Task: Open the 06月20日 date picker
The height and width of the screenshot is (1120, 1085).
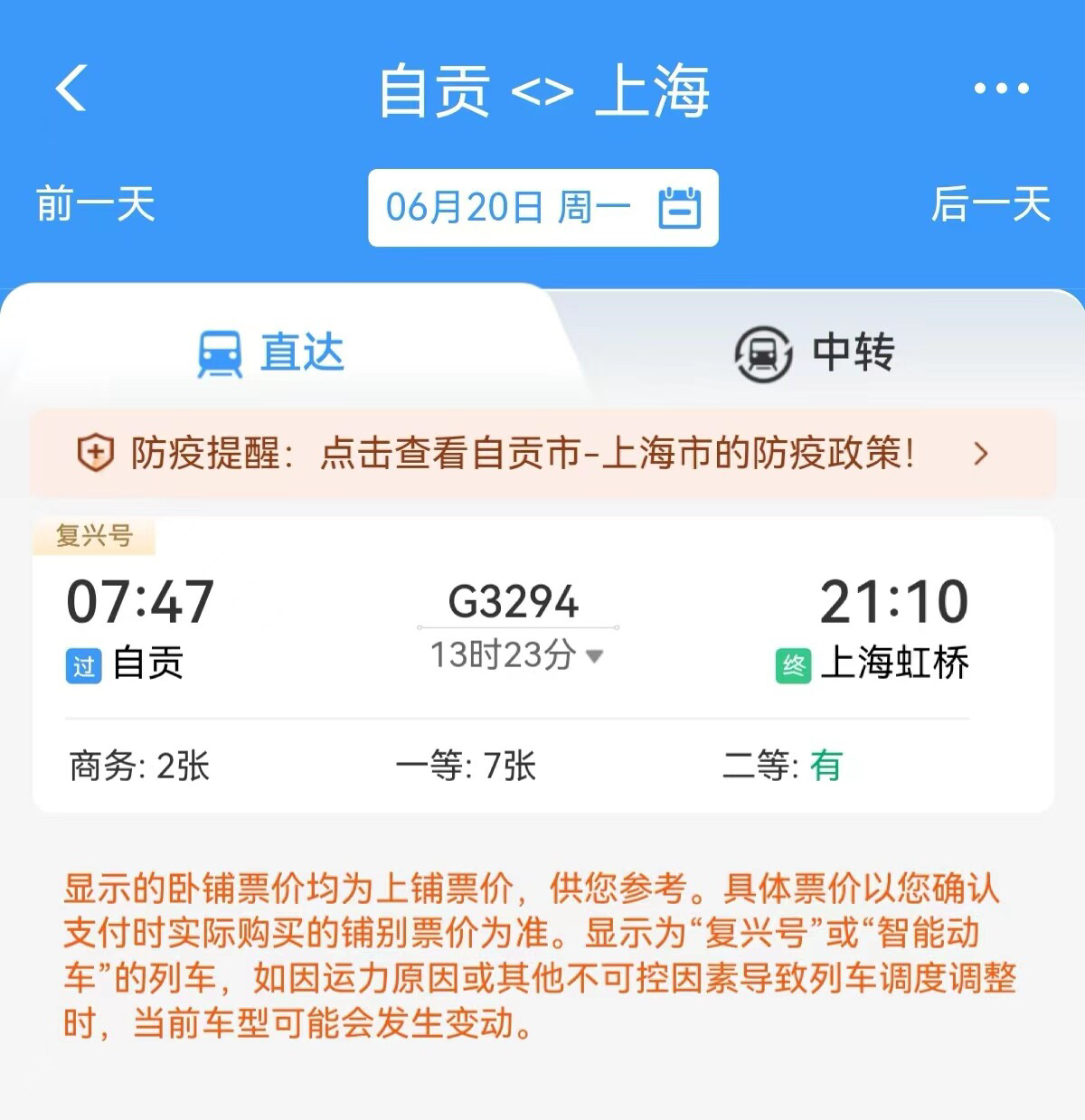Action: click(x=542, y=208)
